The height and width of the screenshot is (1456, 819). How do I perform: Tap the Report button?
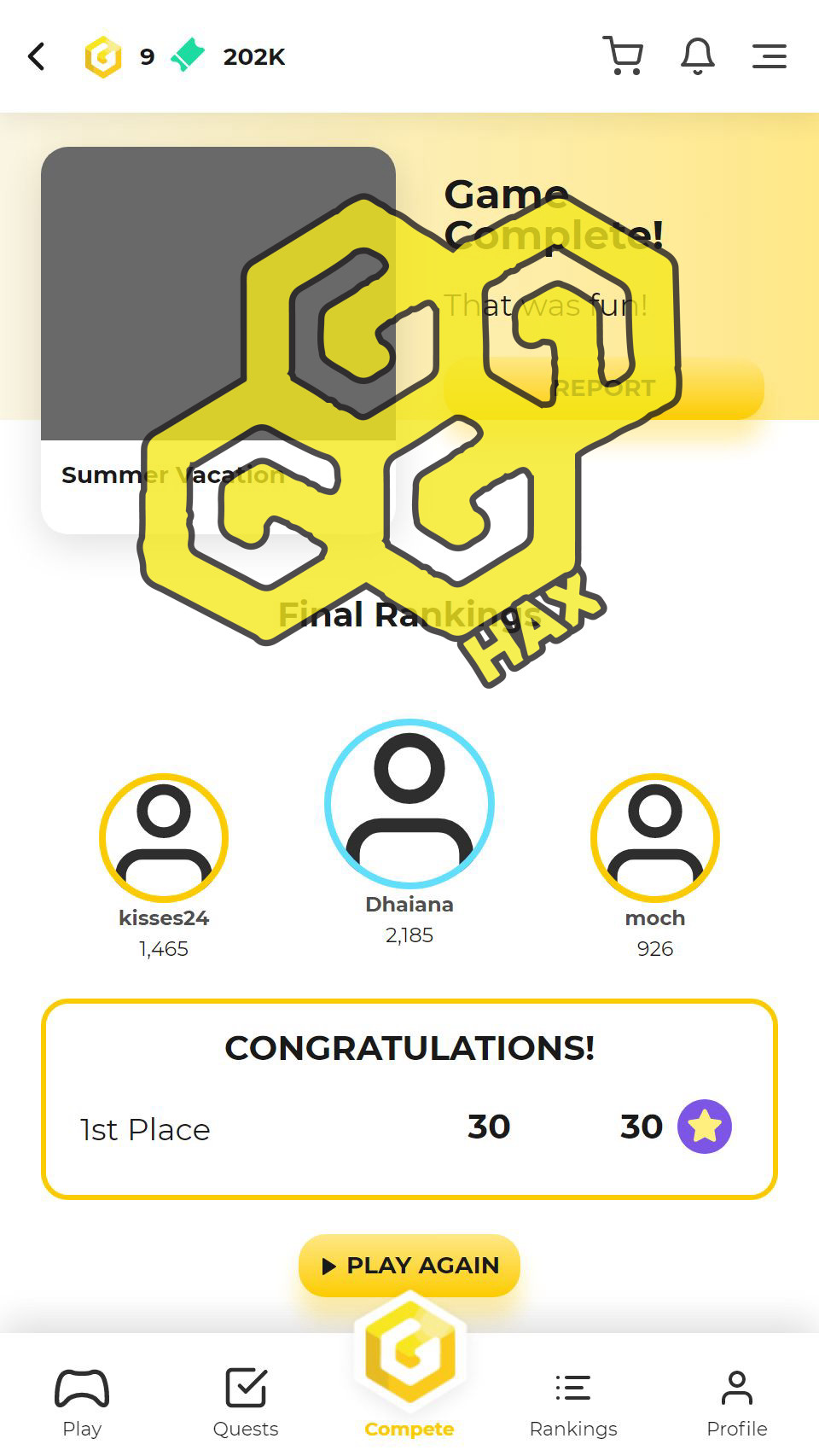point(604,388)
